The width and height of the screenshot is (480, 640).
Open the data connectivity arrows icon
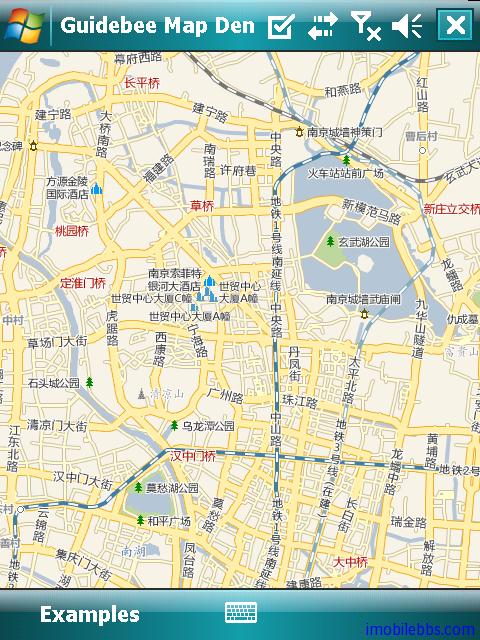click(x=322, y=25)
